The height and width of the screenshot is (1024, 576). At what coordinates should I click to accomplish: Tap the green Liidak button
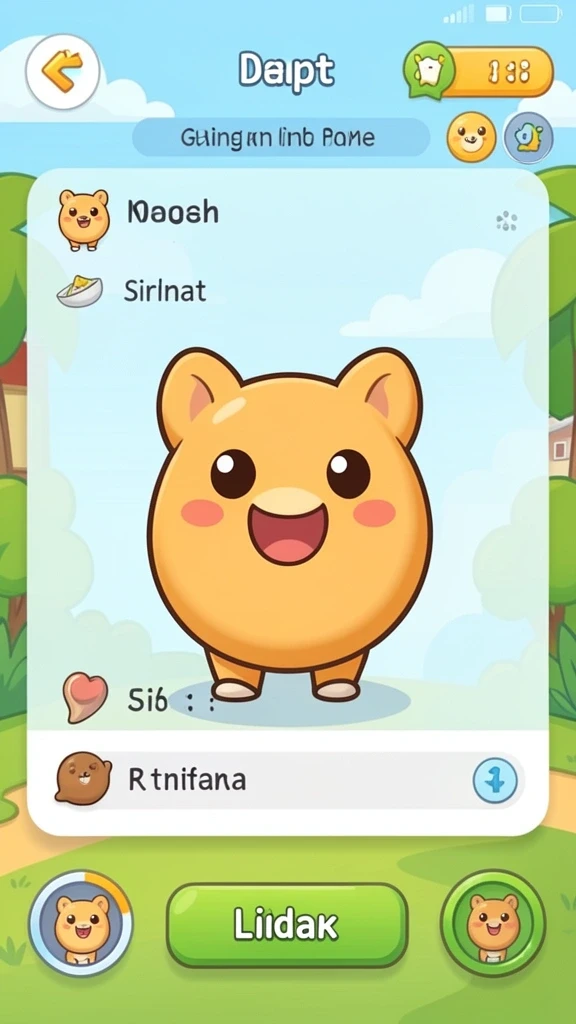[x=287, y=925]
